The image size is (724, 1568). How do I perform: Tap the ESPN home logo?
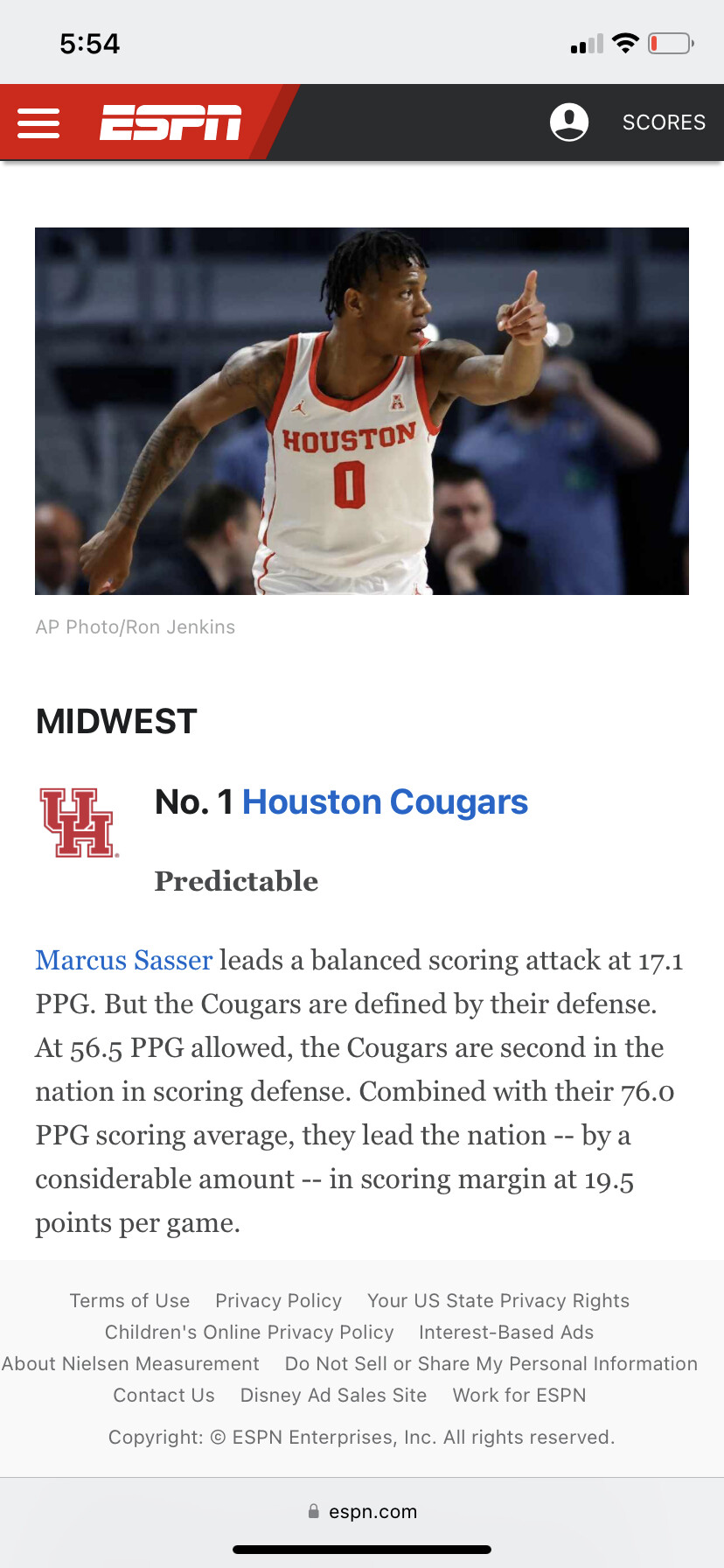pos(171,122)
